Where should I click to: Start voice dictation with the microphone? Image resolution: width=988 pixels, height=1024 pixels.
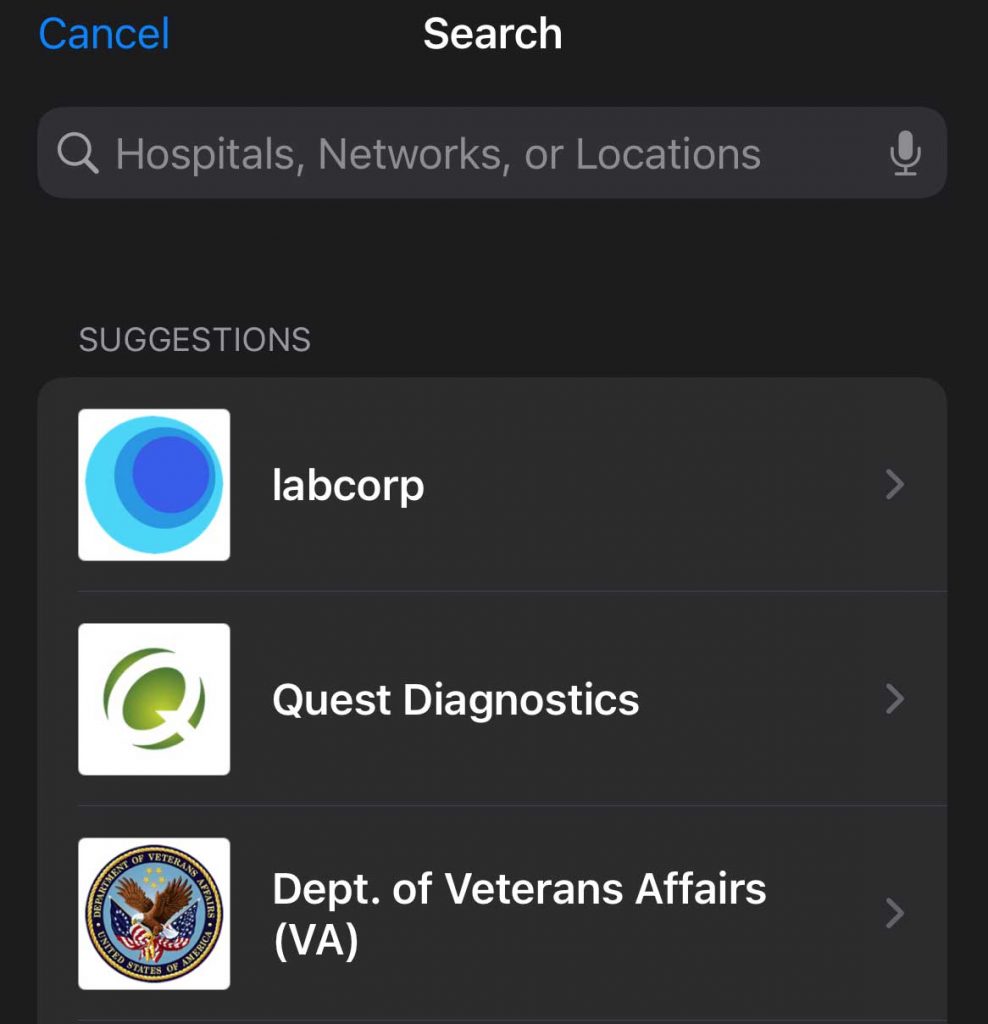[x=905, y=154]
